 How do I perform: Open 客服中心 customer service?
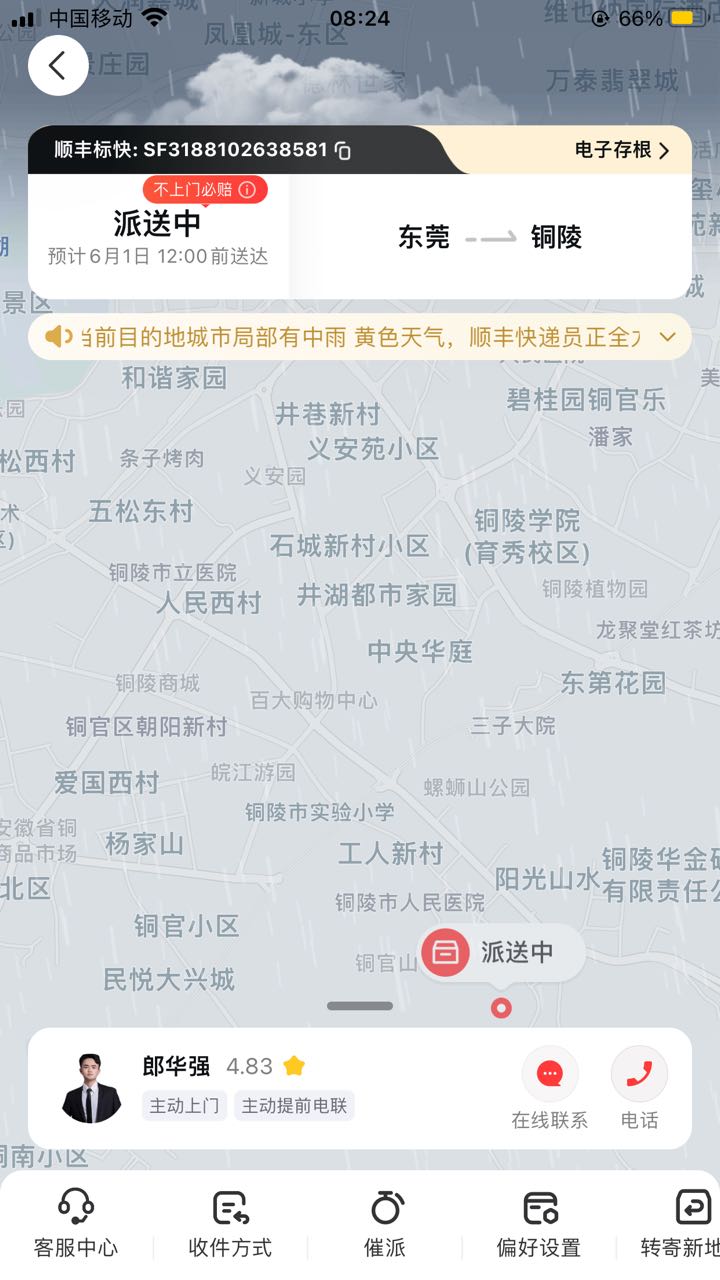(76, 1223)
